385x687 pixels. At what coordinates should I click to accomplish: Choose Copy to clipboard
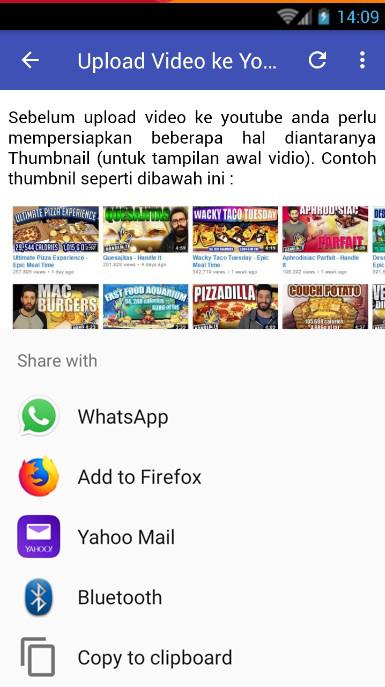point(192,657)
